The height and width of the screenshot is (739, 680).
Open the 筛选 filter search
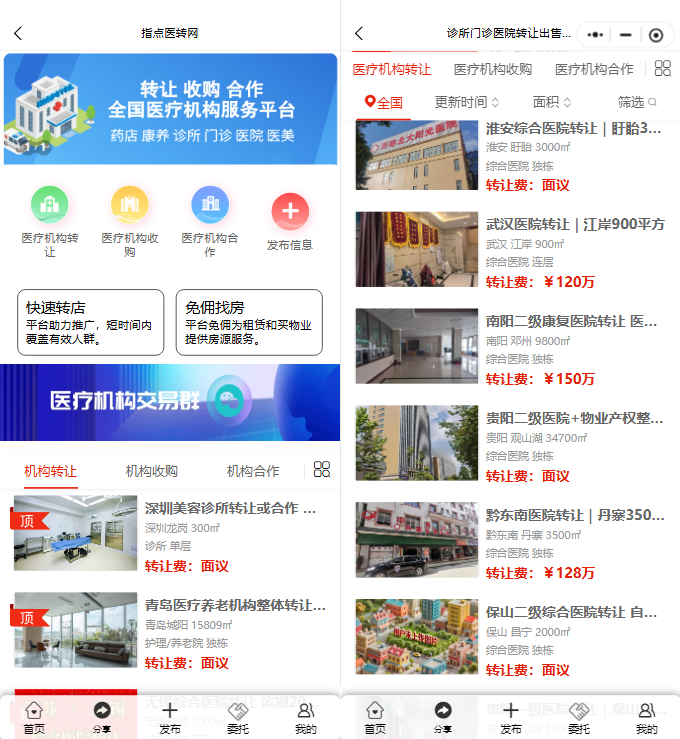(637, 102)
